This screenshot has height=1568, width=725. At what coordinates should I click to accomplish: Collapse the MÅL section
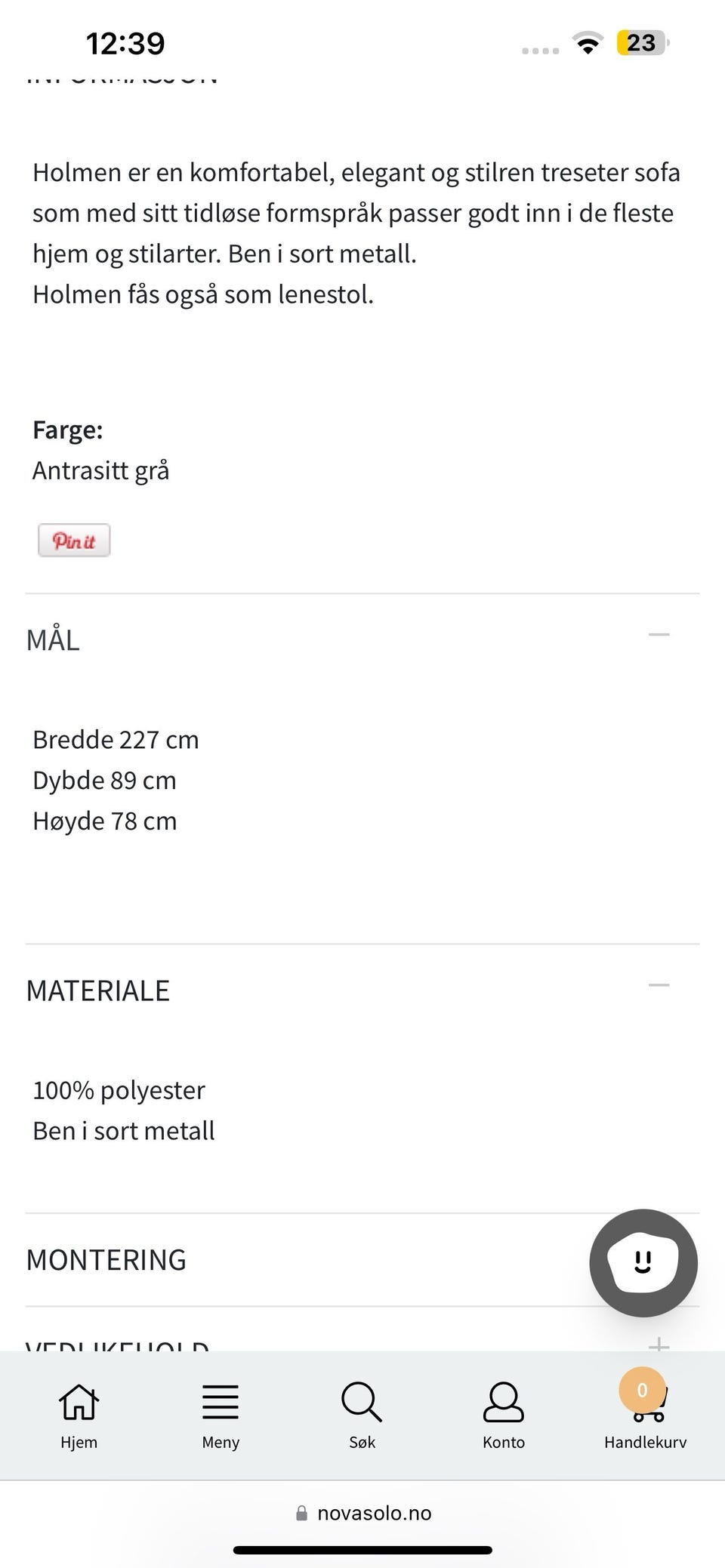(x=659, y=636)
